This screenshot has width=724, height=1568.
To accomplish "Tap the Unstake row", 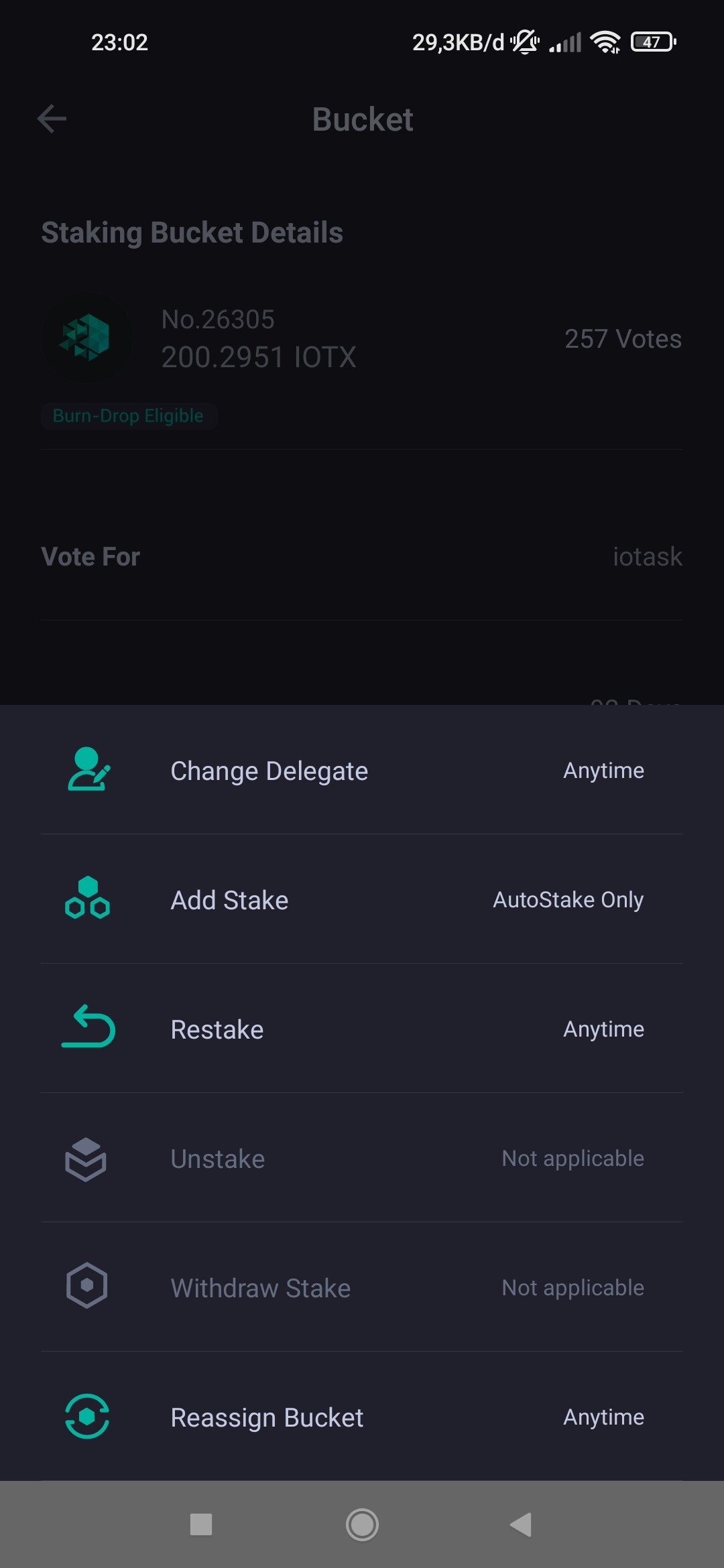I will (x=362, y=1158).
